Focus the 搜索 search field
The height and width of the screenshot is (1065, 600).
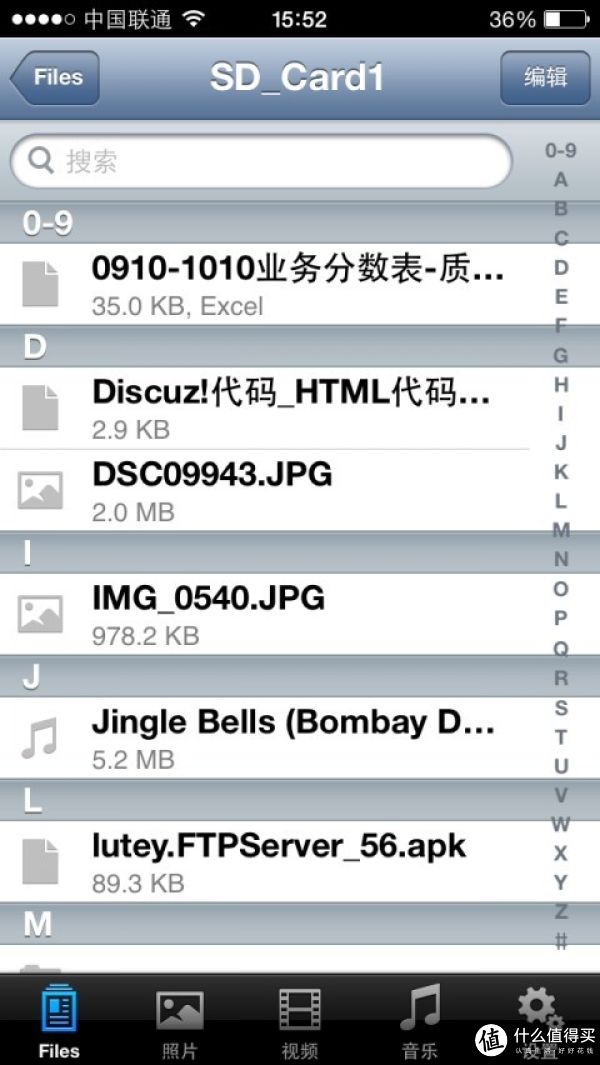[262, 161]
